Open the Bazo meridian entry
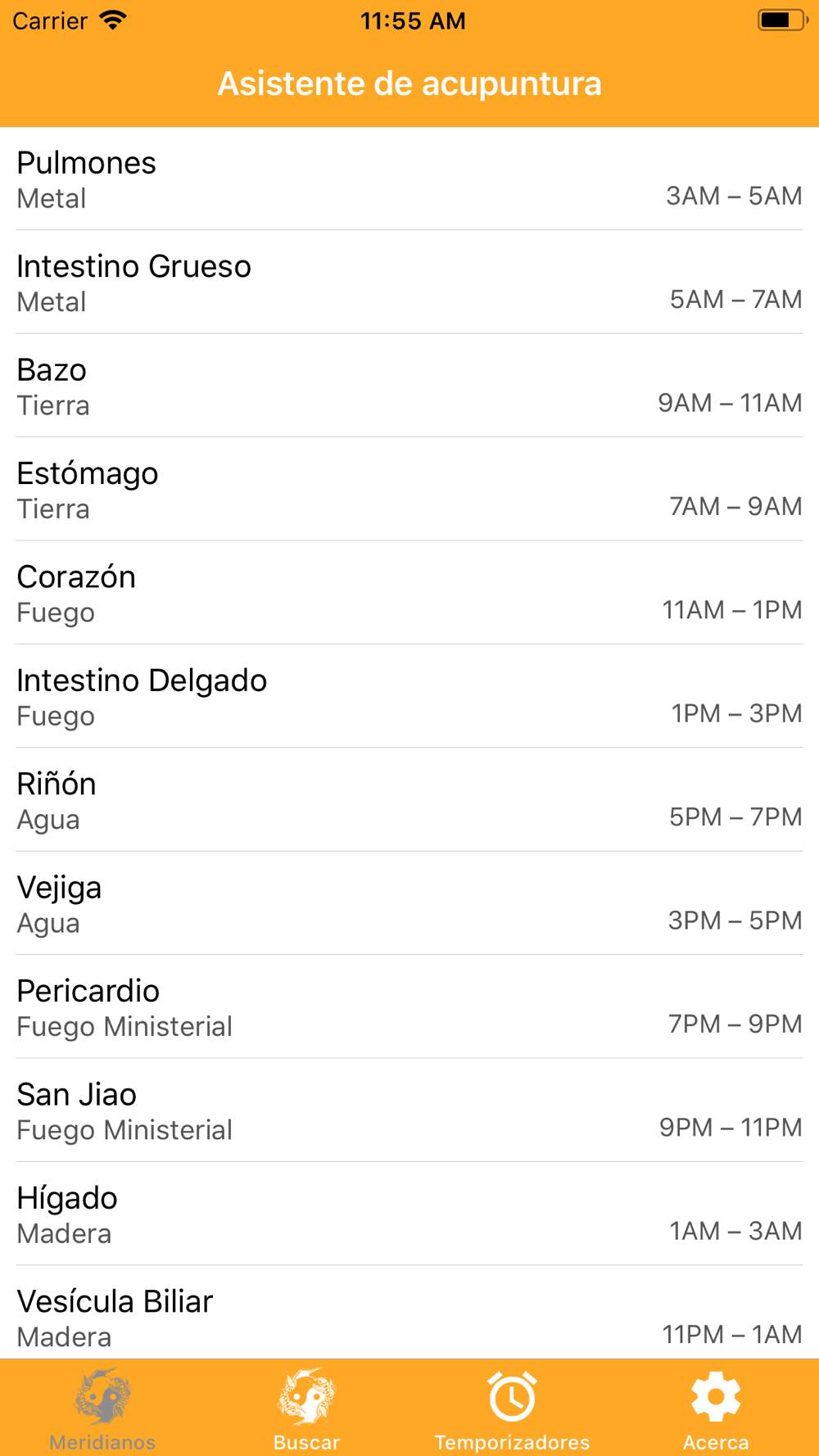The width and height of the screenshot is (819, 1456). 409,385
